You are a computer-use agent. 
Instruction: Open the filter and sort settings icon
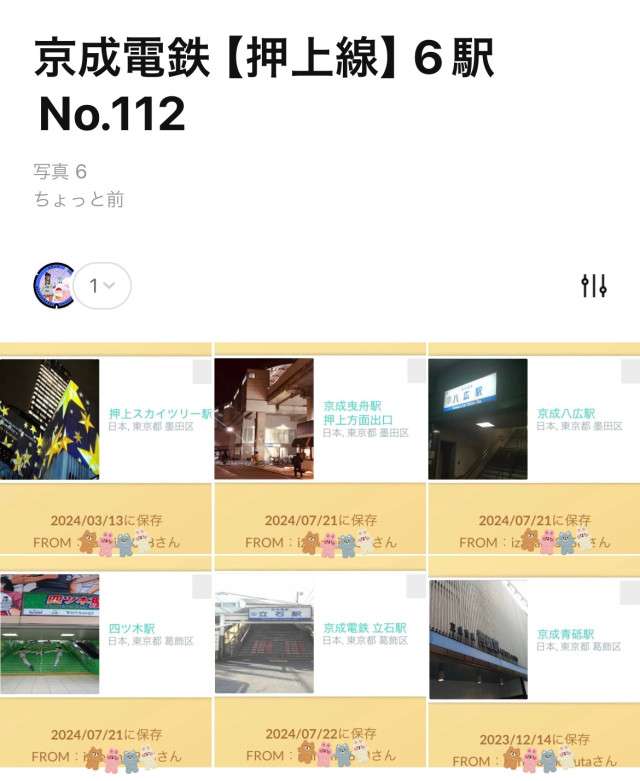[x=594, y=286]
